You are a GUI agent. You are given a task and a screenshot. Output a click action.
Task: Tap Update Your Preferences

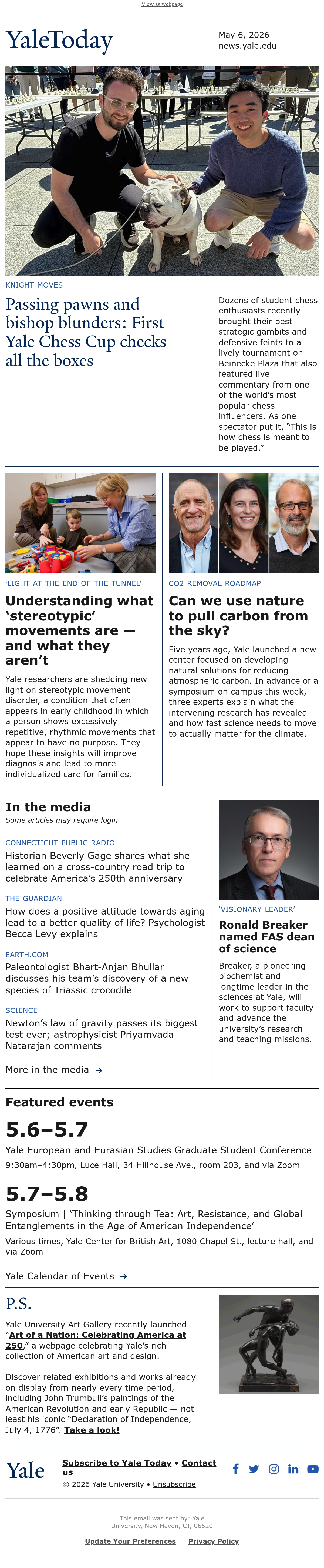click(130, 1541)
